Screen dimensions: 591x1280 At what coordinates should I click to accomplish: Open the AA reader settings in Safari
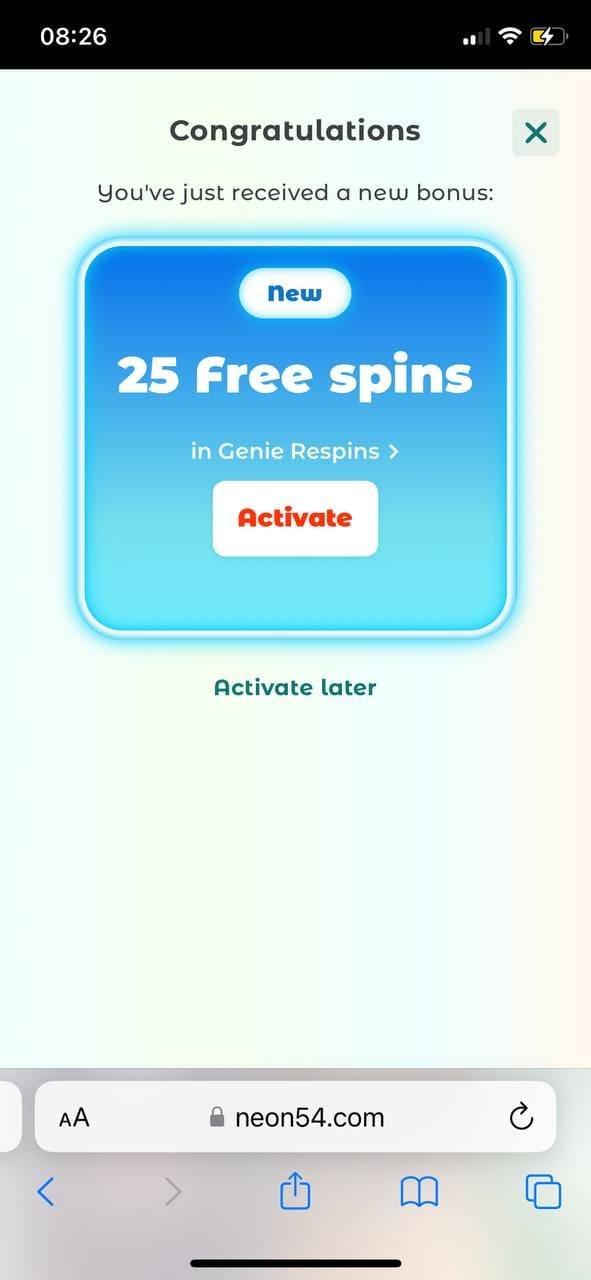point(74,1118)
